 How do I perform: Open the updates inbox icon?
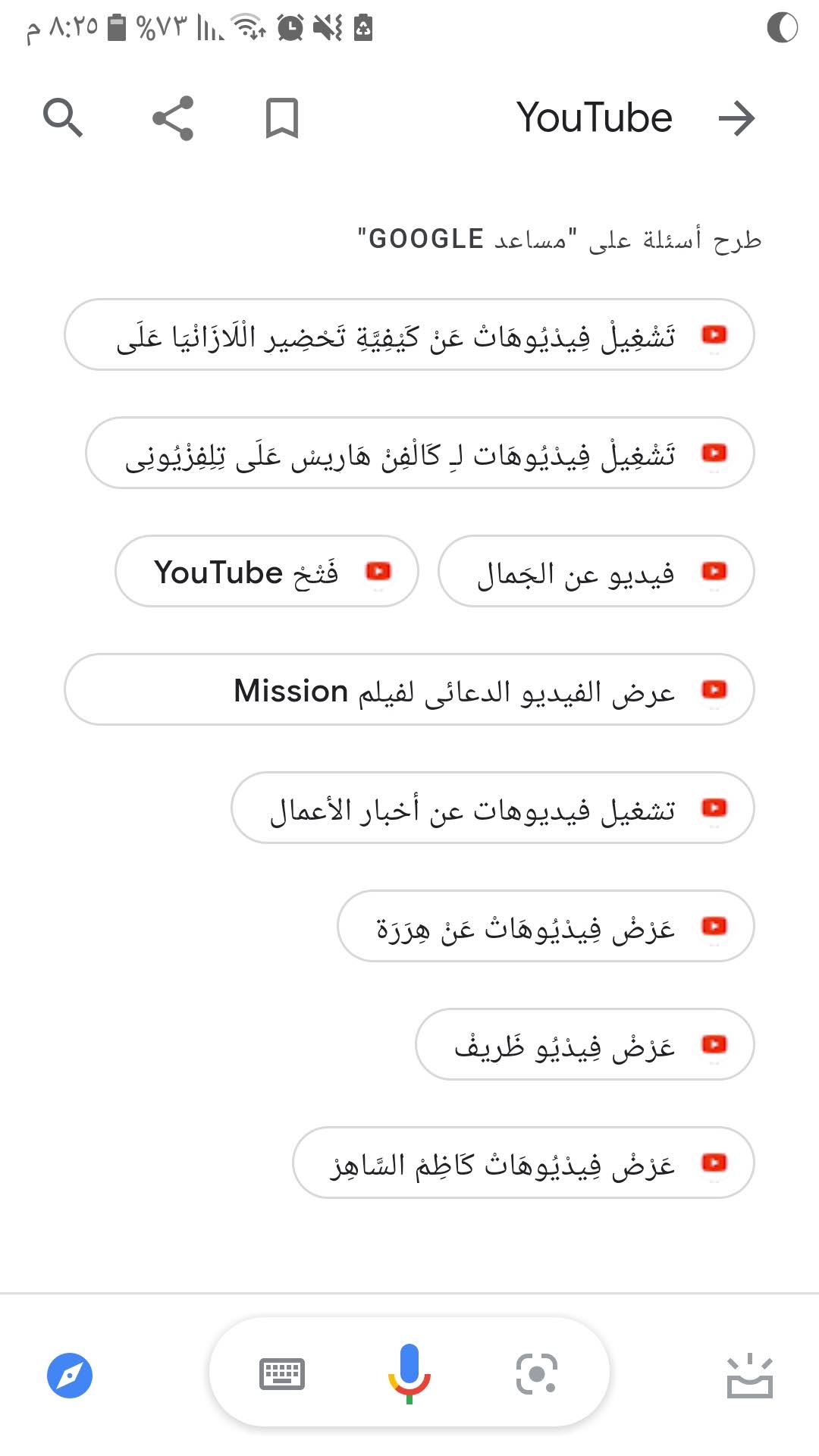(749, 1376)
